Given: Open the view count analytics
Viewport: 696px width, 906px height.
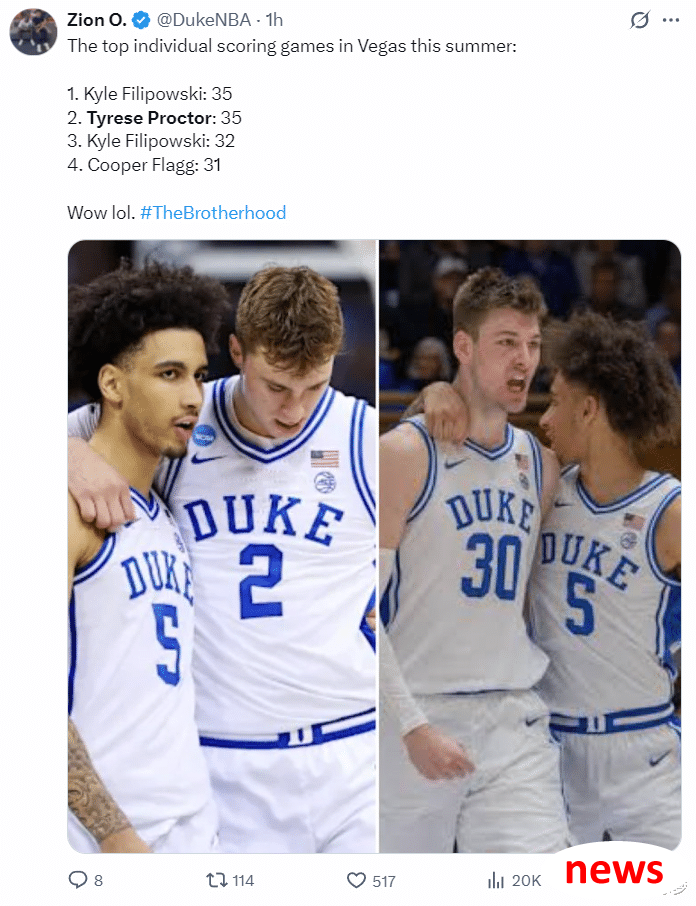Looking at the screenshot, I should point(497,880).
